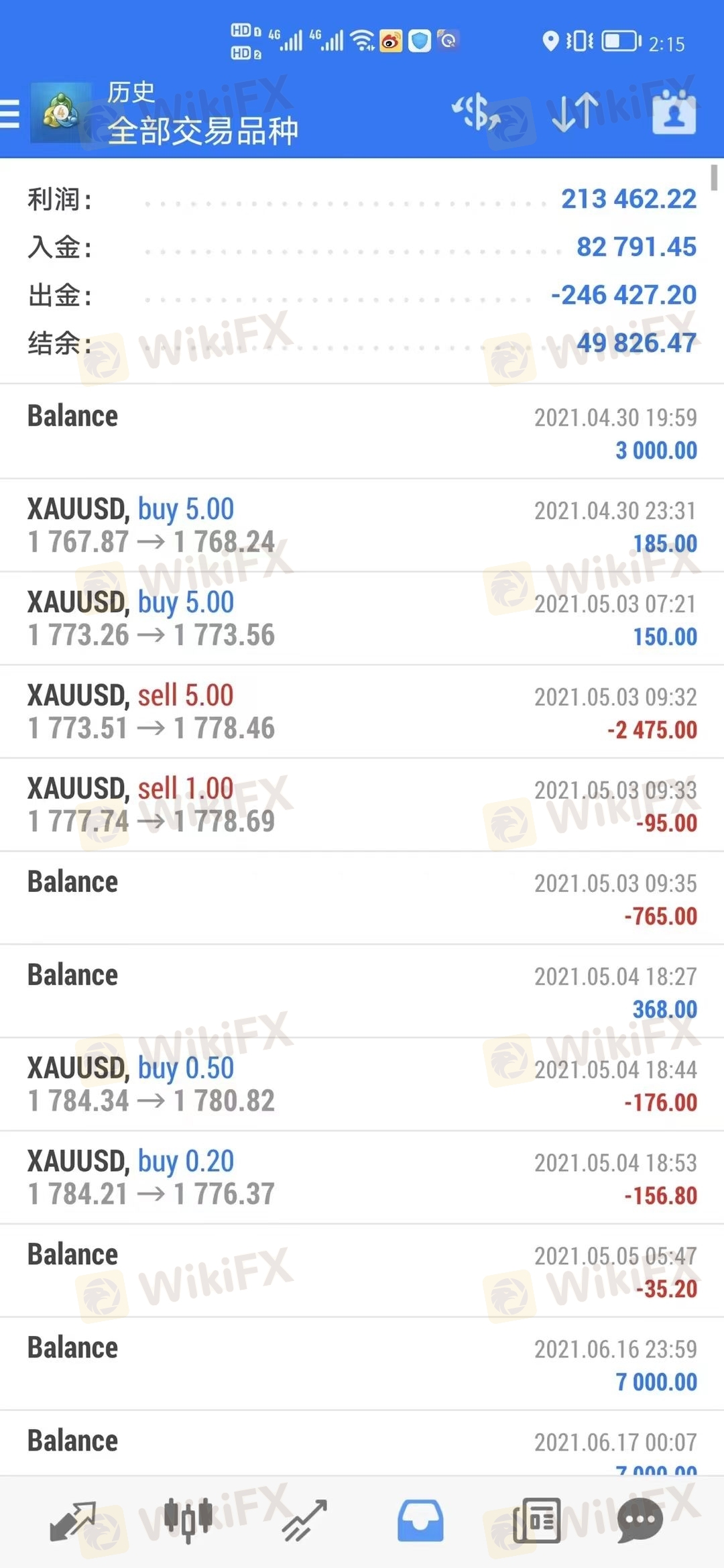Open the chat messages tab
This screenshot has height=1568, width=724.
pyautogui.click(x=640, y=1520)
